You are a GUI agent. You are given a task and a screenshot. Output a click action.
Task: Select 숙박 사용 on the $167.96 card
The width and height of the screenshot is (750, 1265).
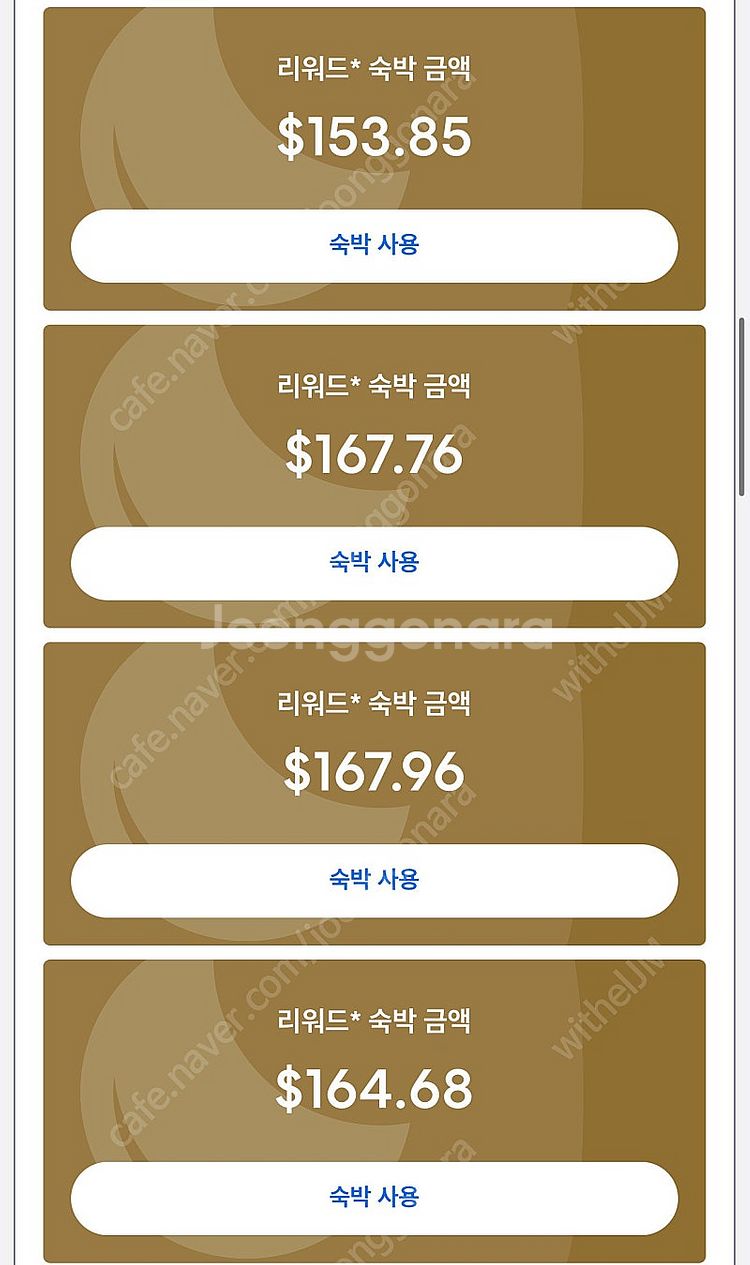click(374, 880)
